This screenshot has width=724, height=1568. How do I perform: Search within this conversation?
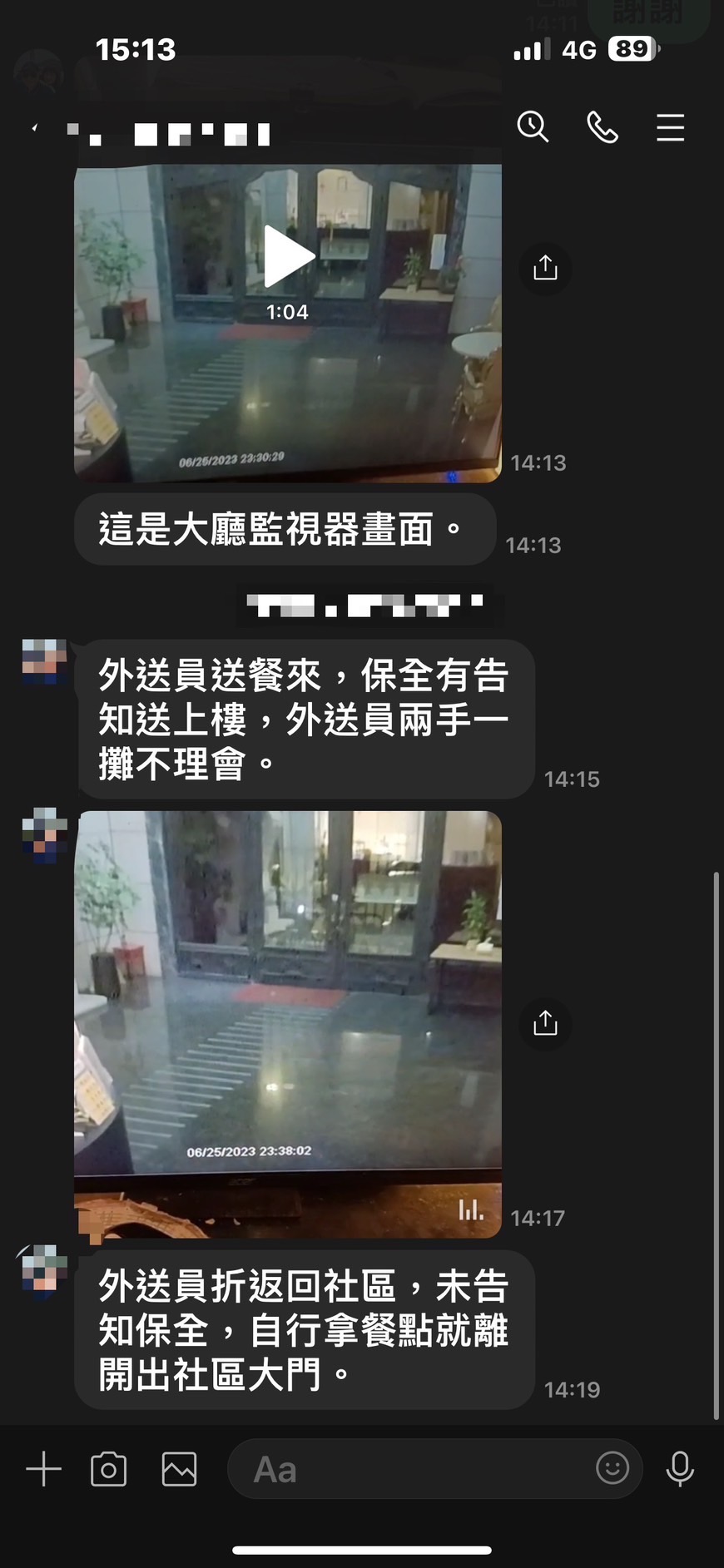point(533,127)
